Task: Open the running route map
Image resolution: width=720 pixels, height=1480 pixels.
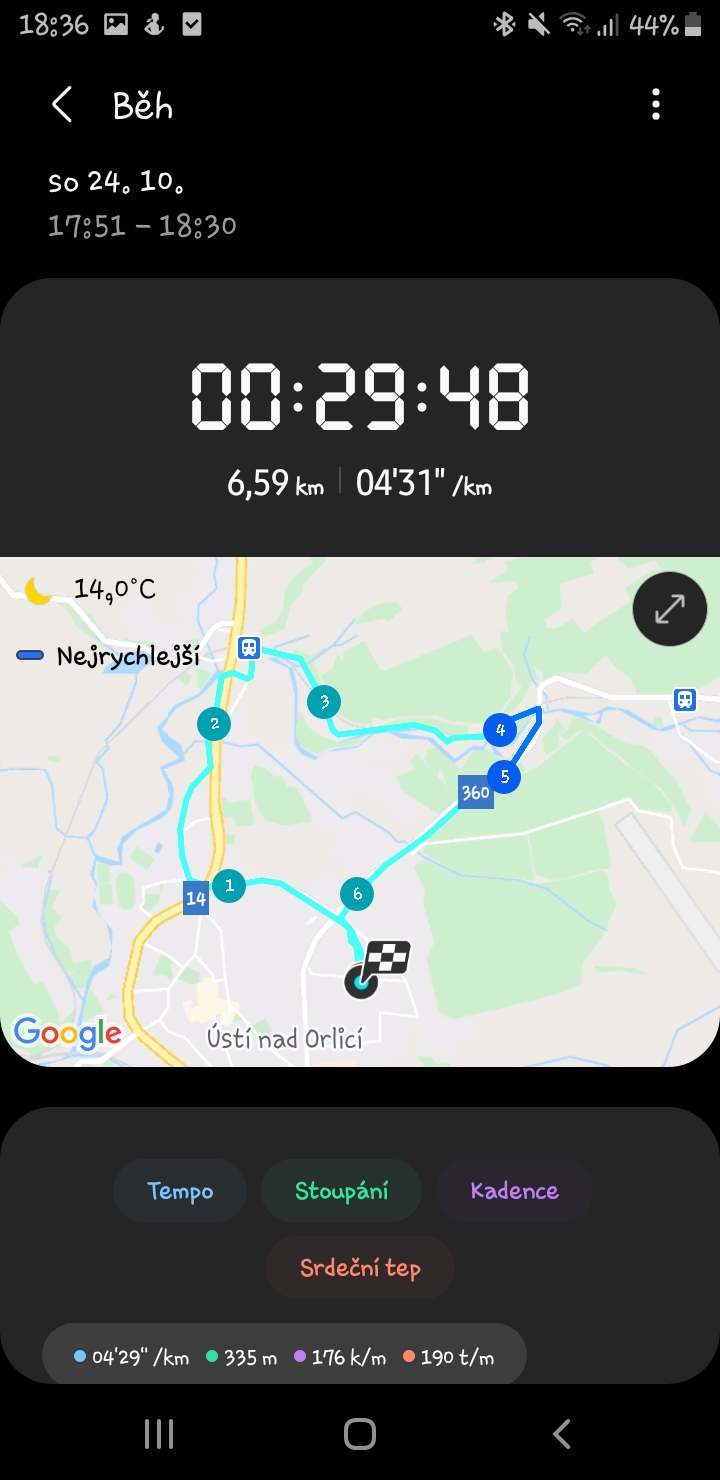Action: click(360, 812)
